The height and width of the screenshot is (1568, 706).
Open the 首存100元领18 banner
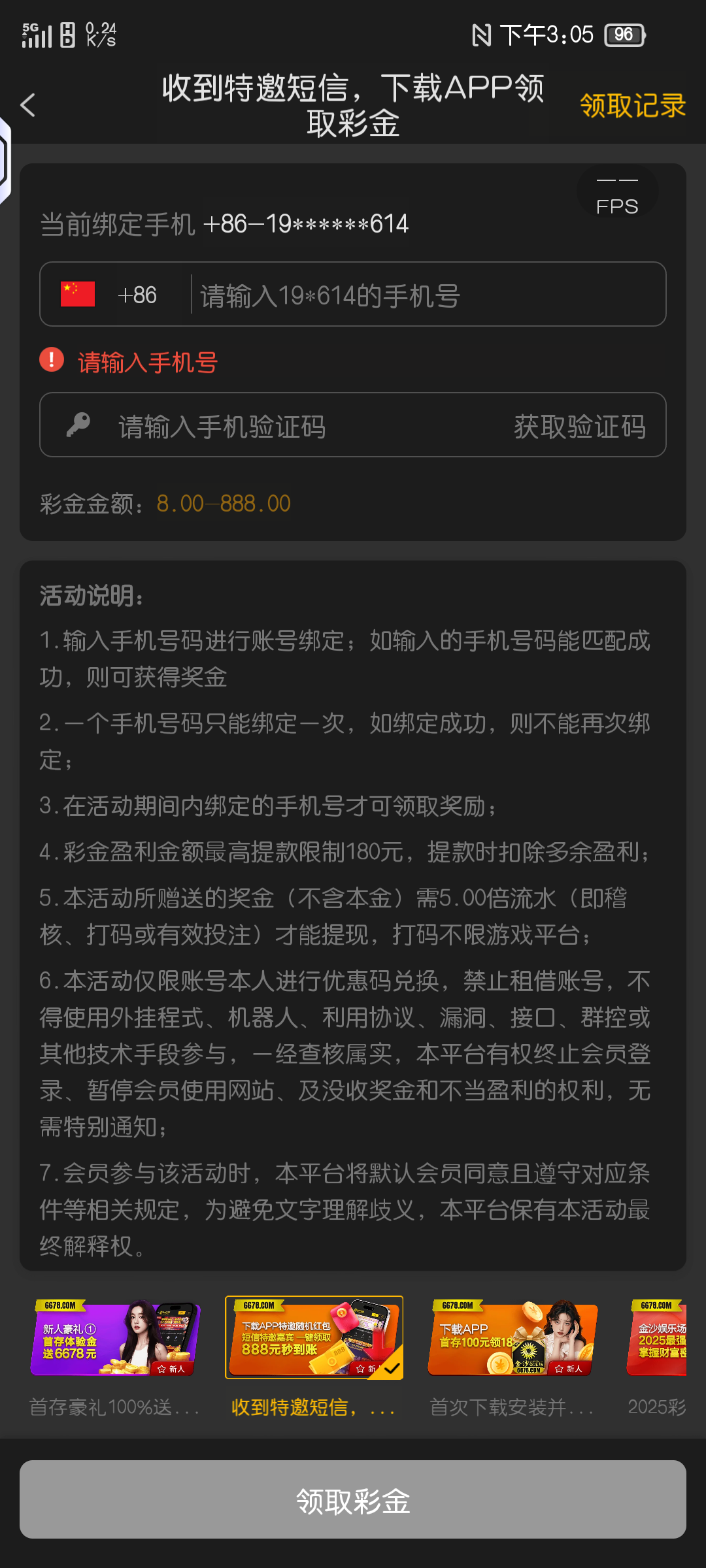[x=514, y=1338]
